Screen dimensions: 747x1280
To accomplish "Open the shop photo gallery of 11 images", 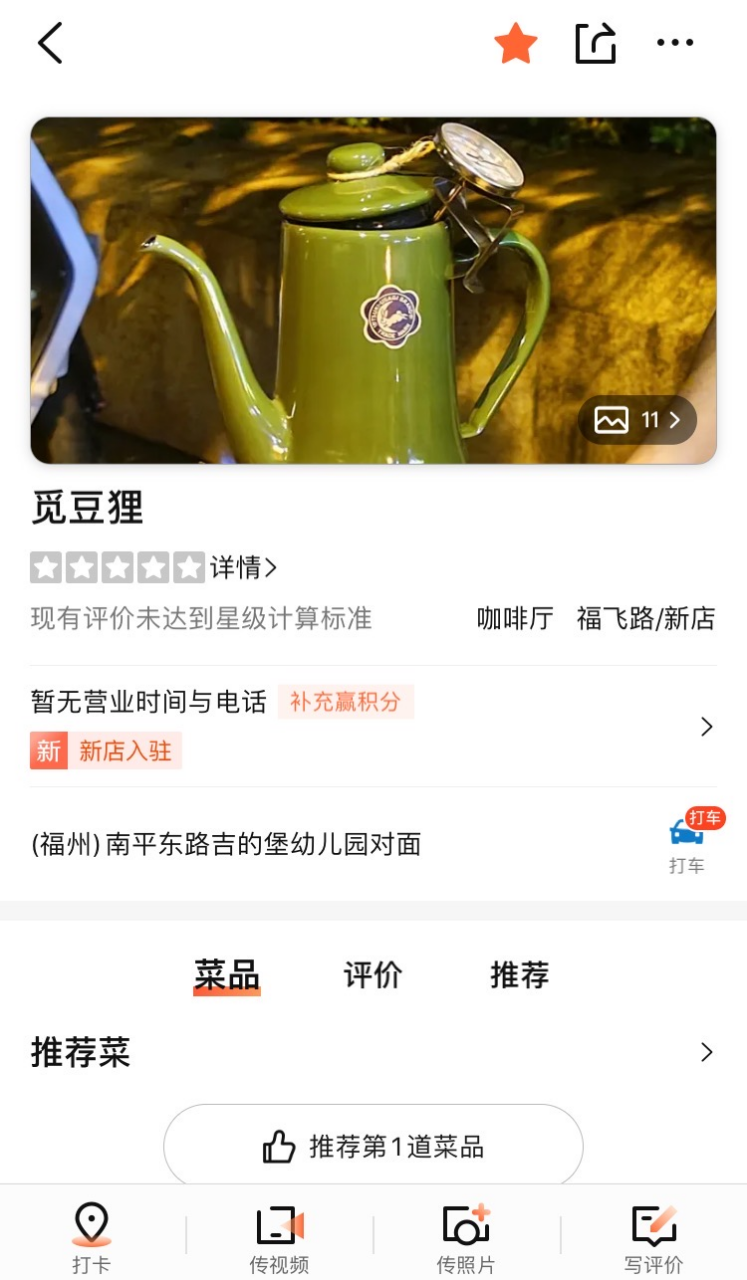I will (x=637, y=420).
